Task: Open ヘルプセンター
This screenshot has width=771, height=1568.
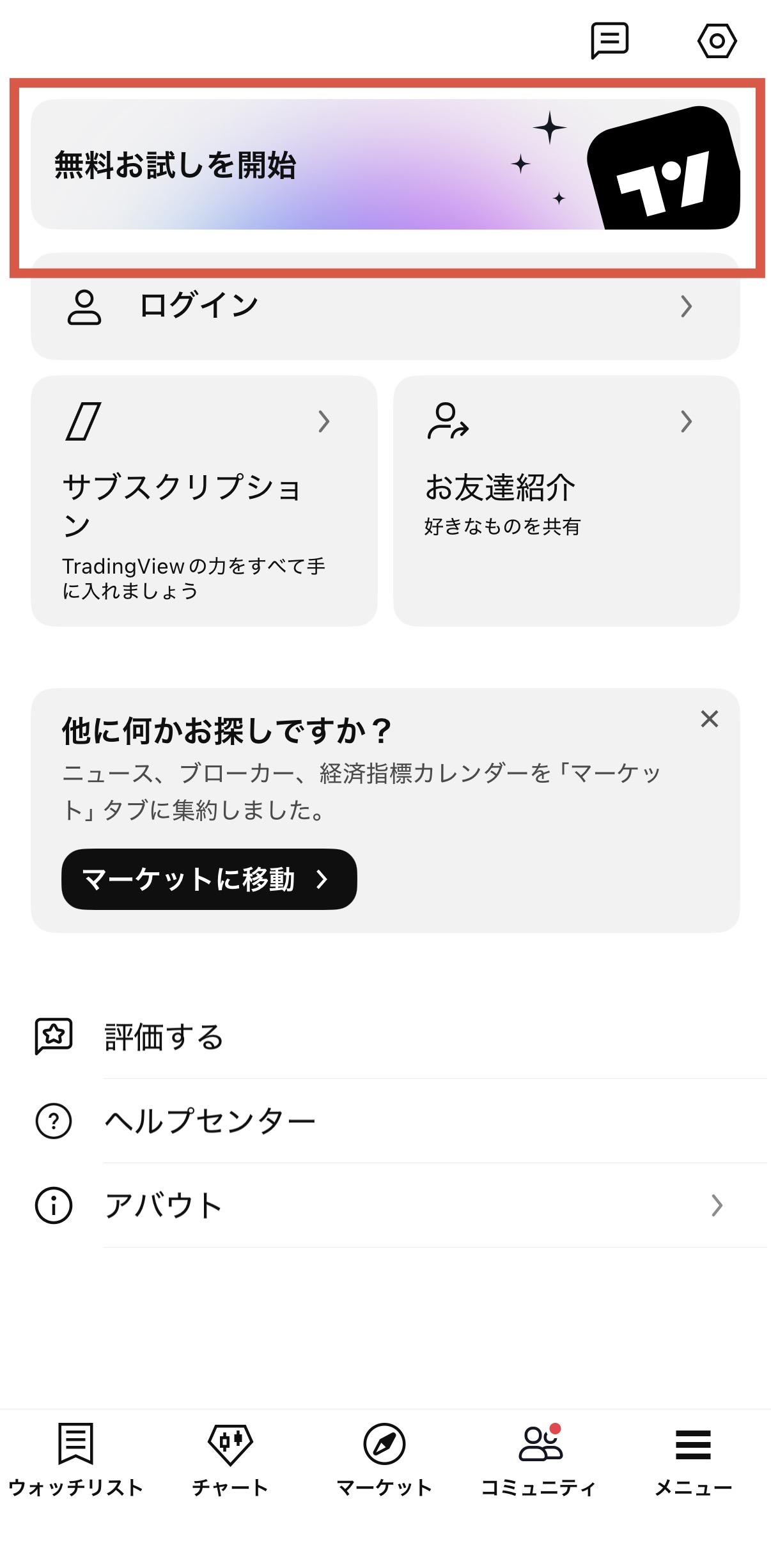Action: 210,1121
